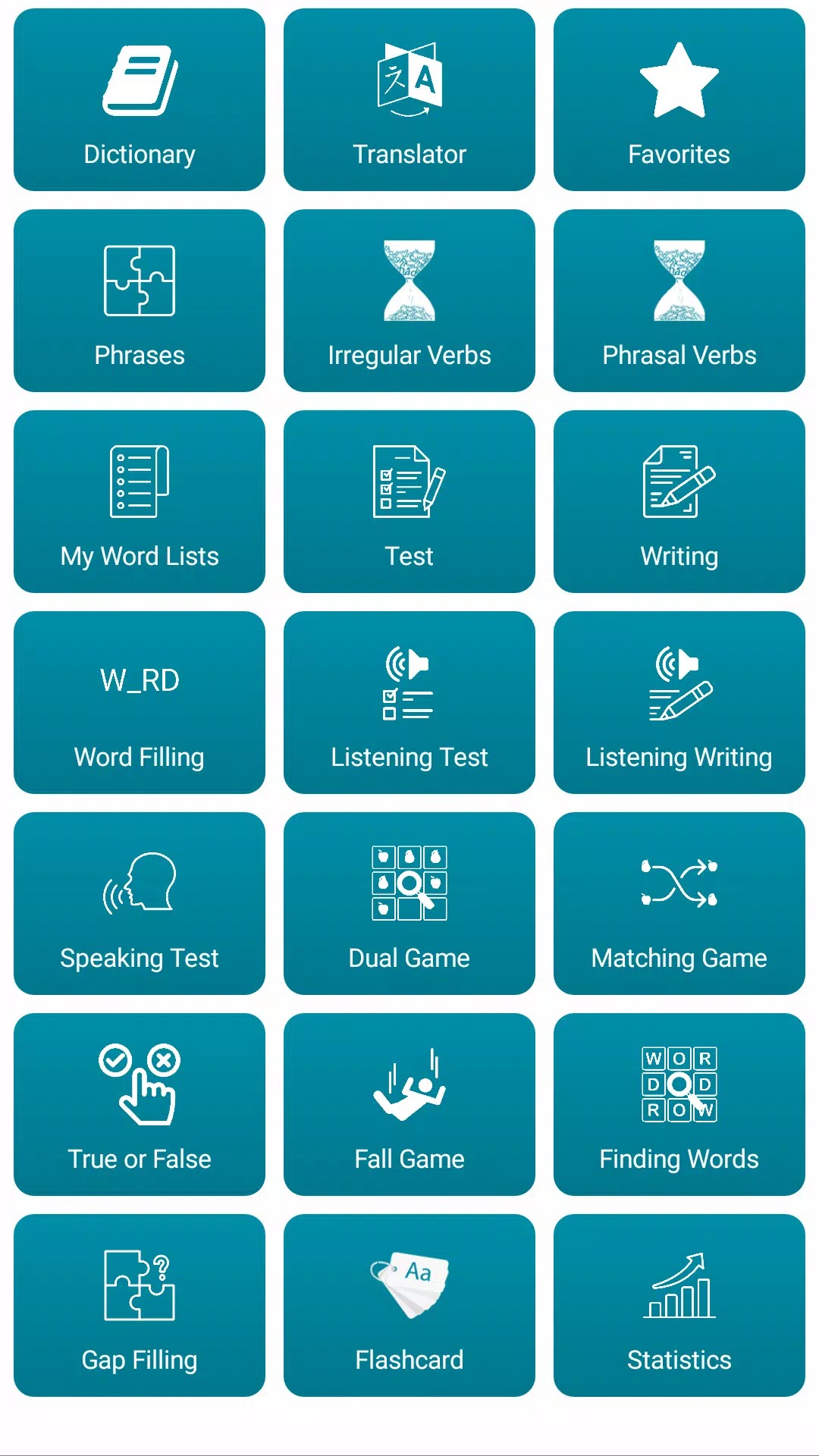Study with Flashcard tile

tap(409, 1305)
